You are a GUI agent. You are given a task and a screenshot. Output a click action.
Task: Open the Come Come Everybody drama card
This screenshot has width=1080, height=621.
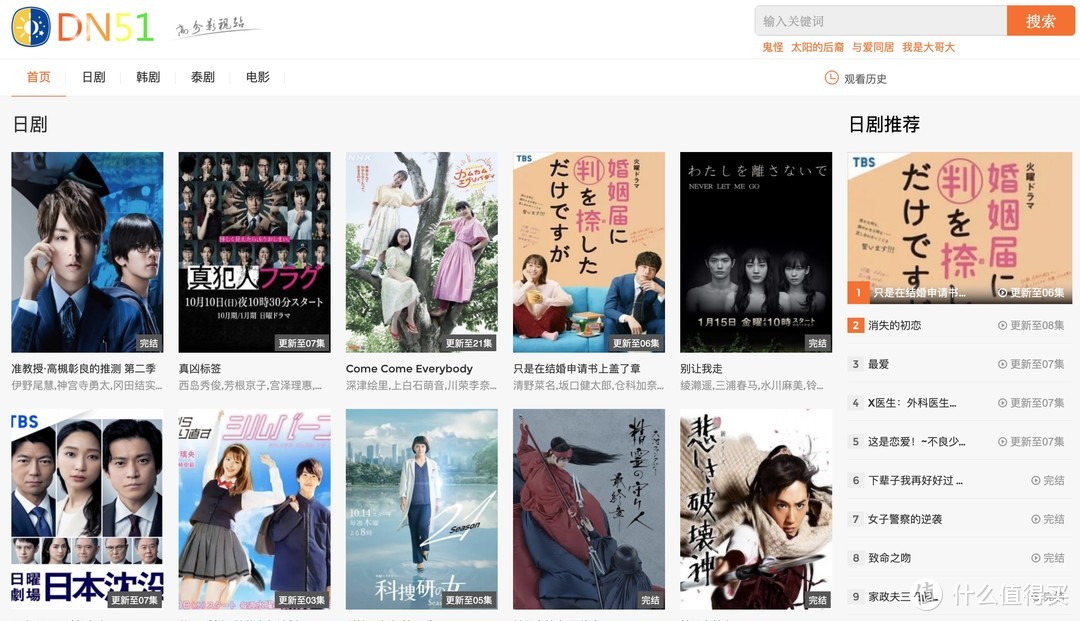tap(421, 252)
